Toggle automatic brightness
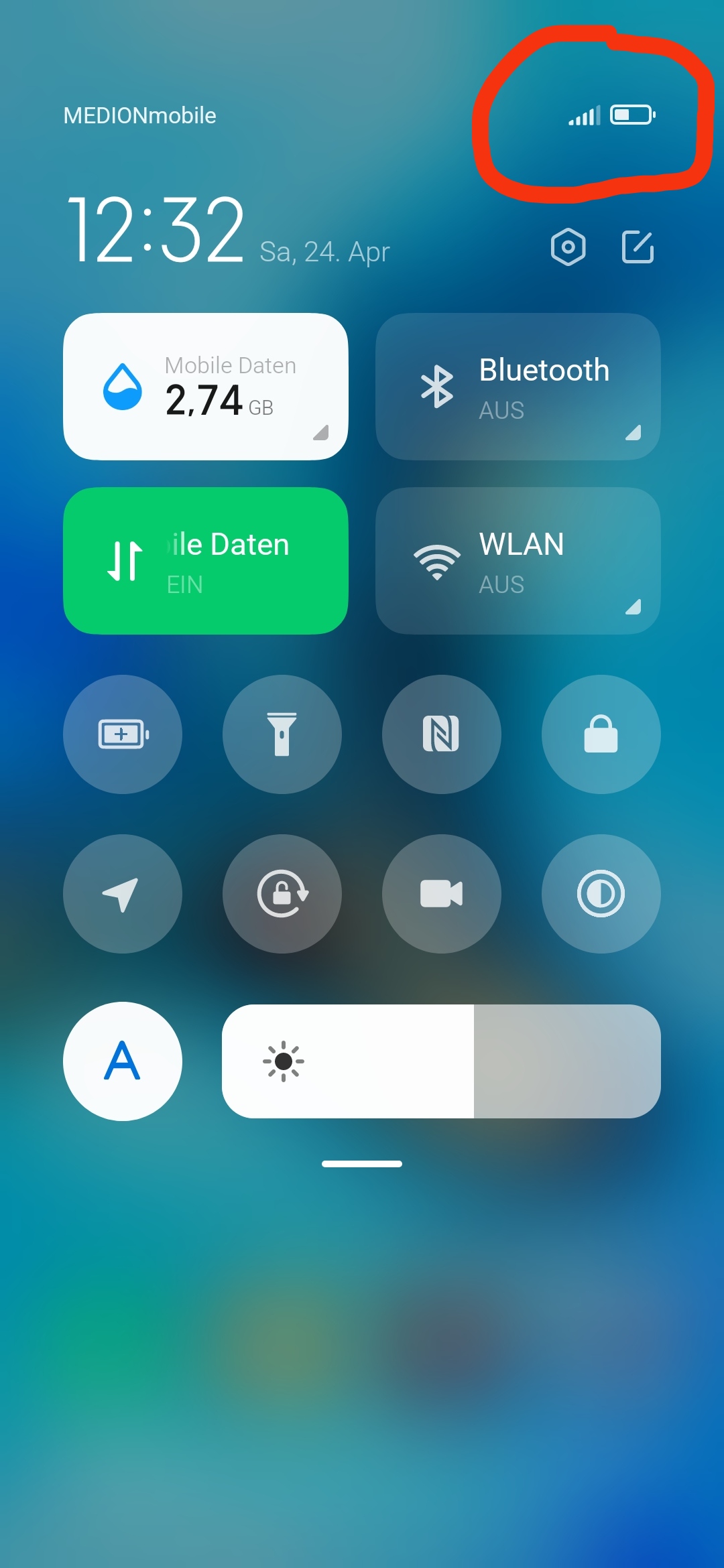Screen dimensions: 724x1568 click(x=123, y=1061)
